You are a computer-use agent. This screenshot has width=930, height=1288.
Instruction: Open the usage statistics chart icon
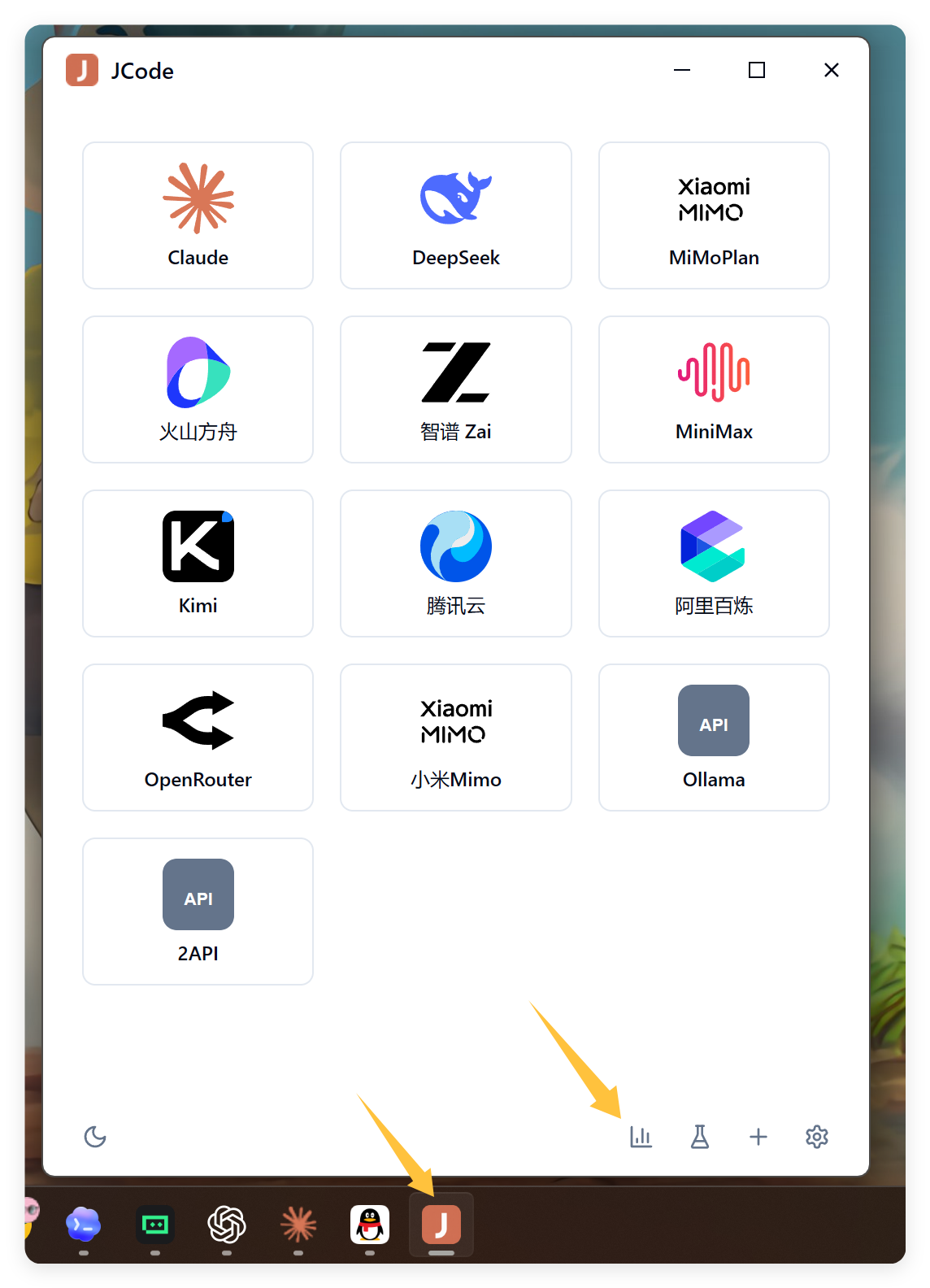pos(641,1137)
